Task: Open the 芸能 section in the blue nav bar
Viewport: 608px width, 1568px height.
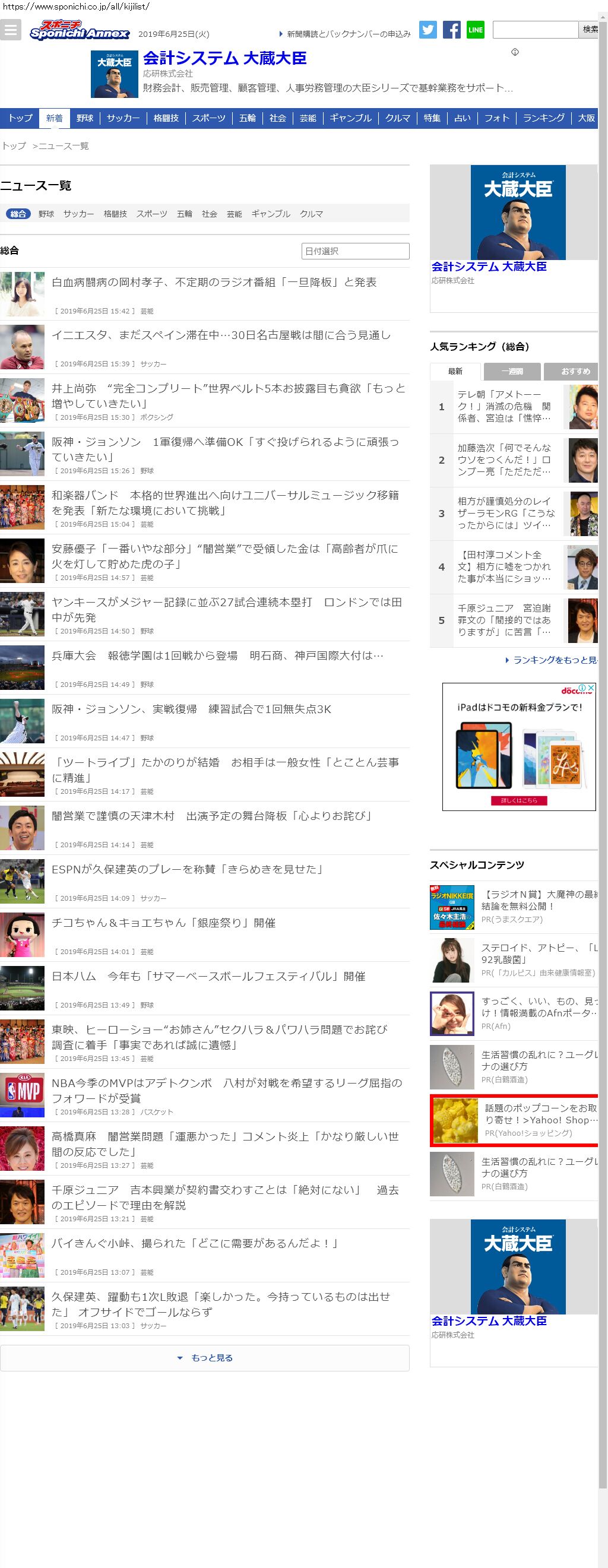Action: (x=308, y=118)
